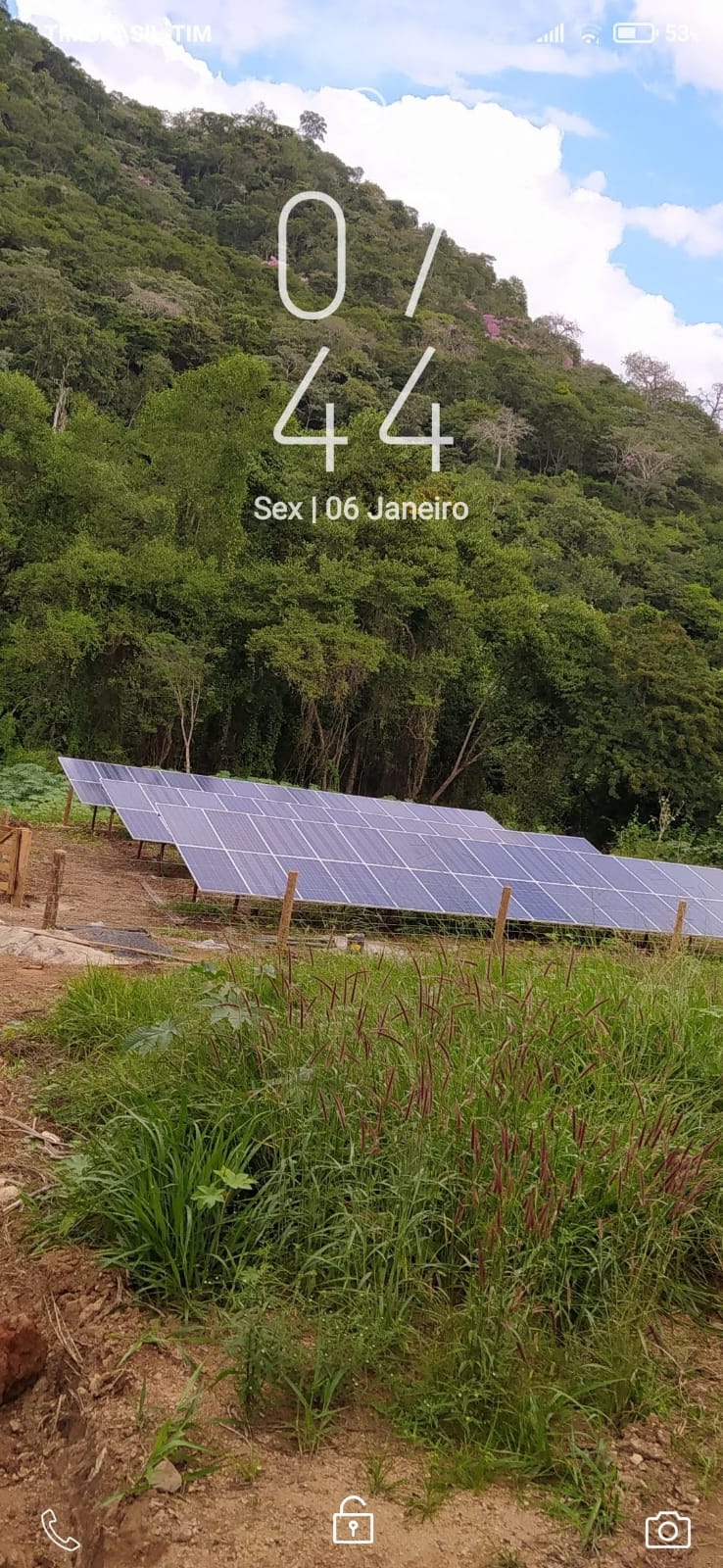This screenshot has height=1568, width=723.
Task: Launch the camera shortcut
Action: click(667, 1530)
